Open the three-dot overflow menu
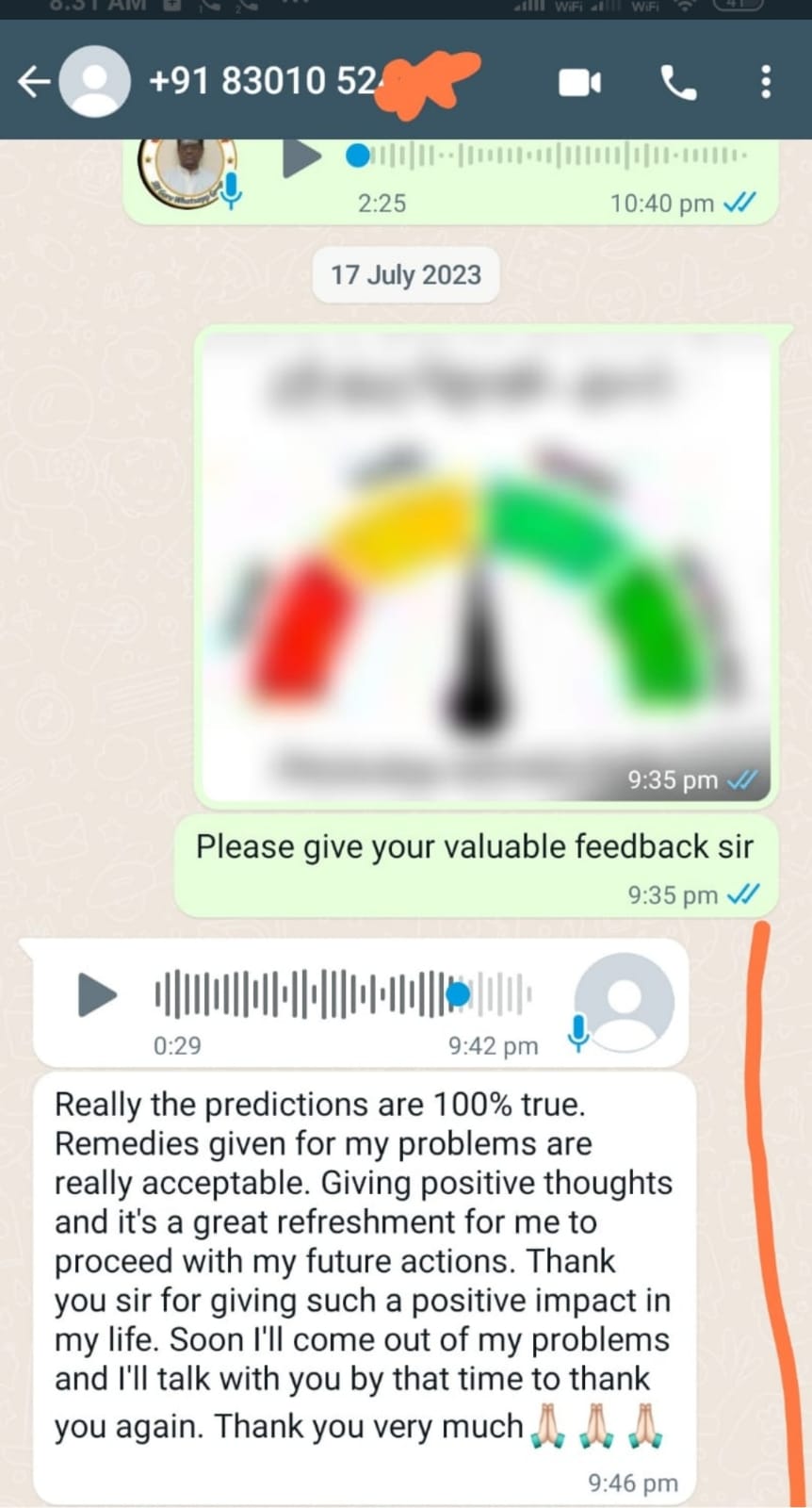 766,82
